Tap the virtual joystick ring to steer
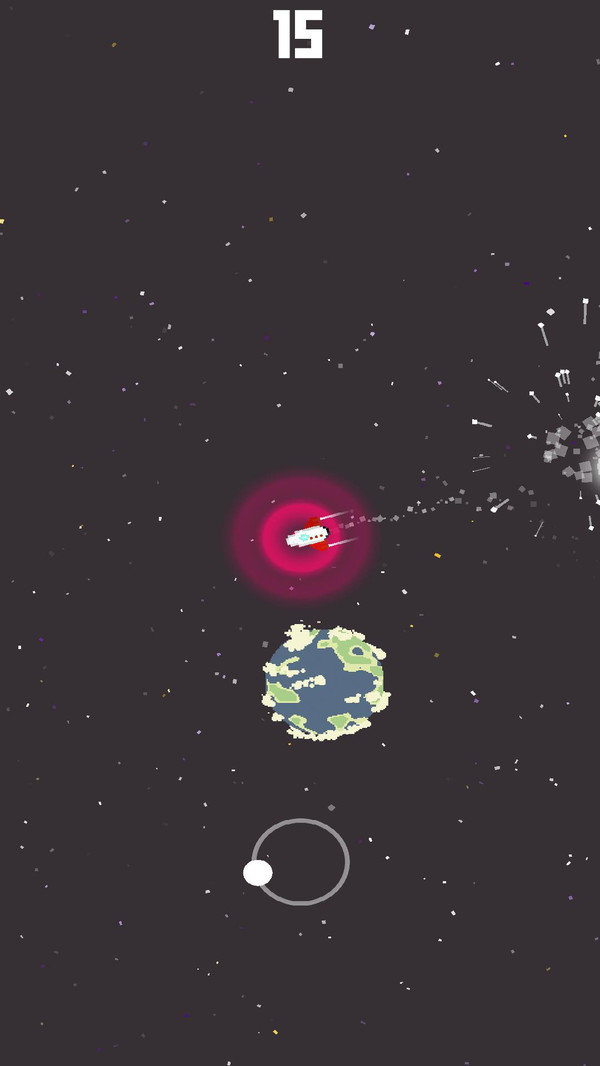This screenshot has width=600, height=1066. click(x=300, y=861)
